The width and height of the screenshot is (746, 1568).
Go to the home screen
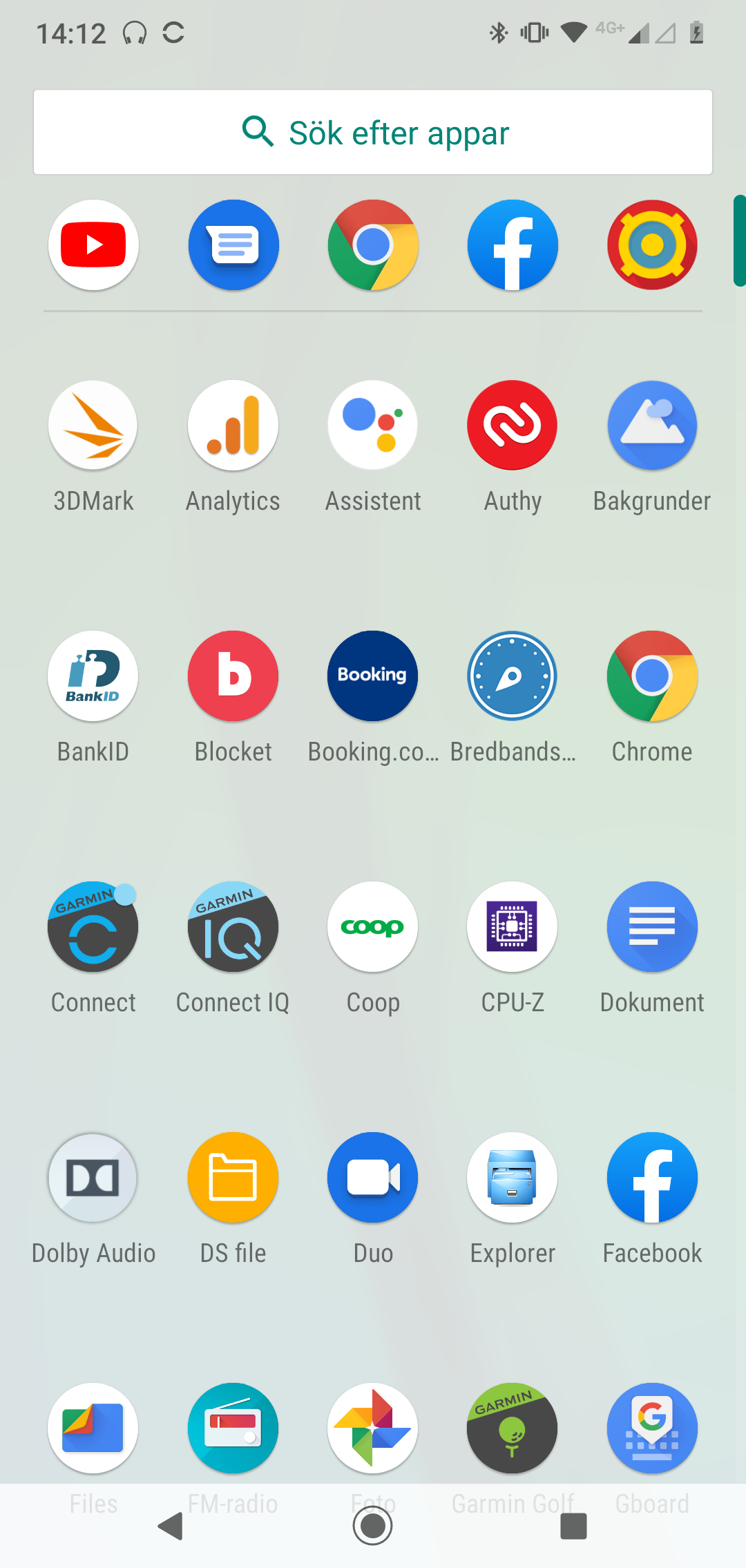pyautogui.click(x=373, y=1526)
